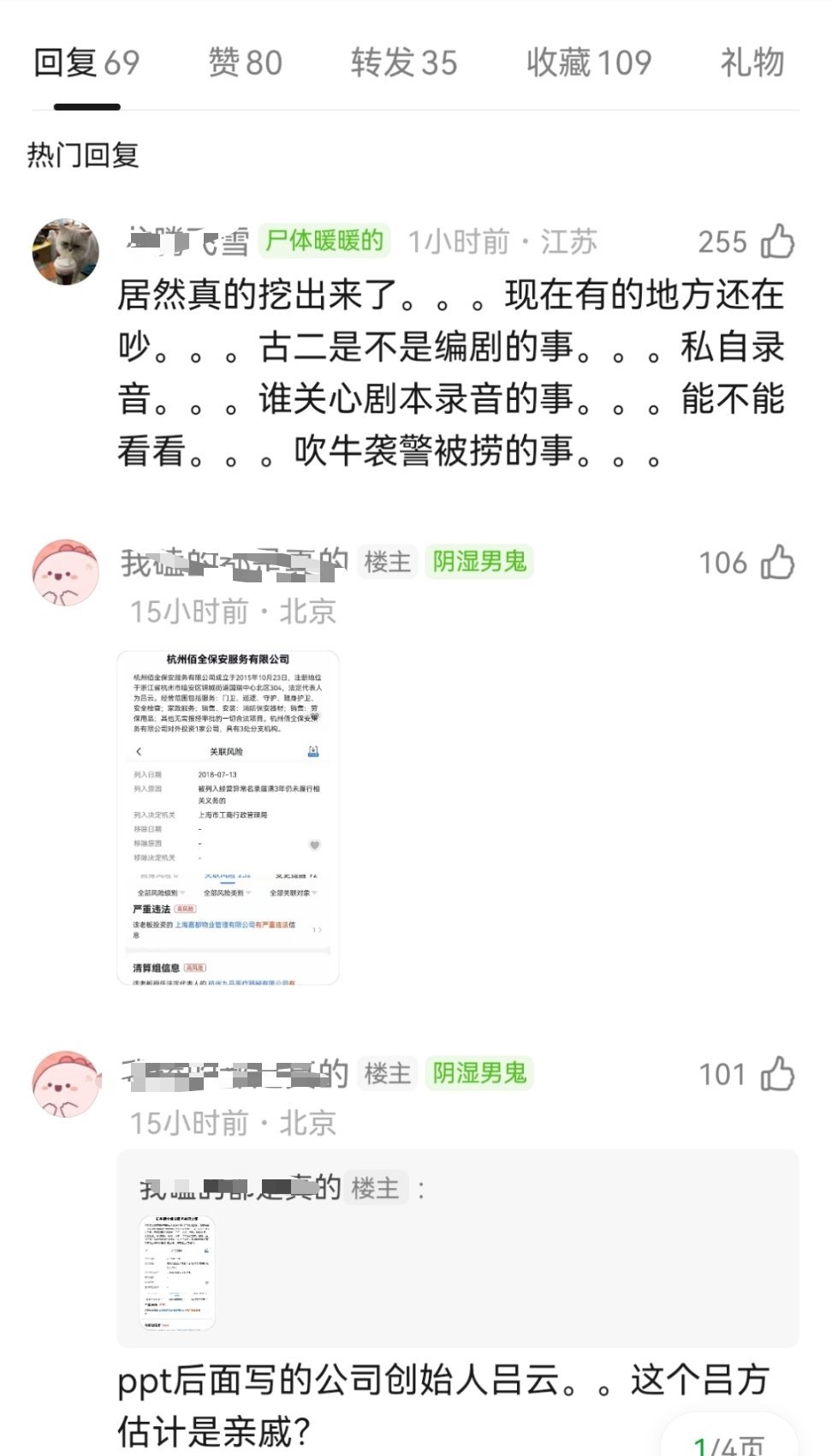Switch to the 赞 80 tab
The width and height of the screenshot is (832, 1456).
[x=243, y=63]
